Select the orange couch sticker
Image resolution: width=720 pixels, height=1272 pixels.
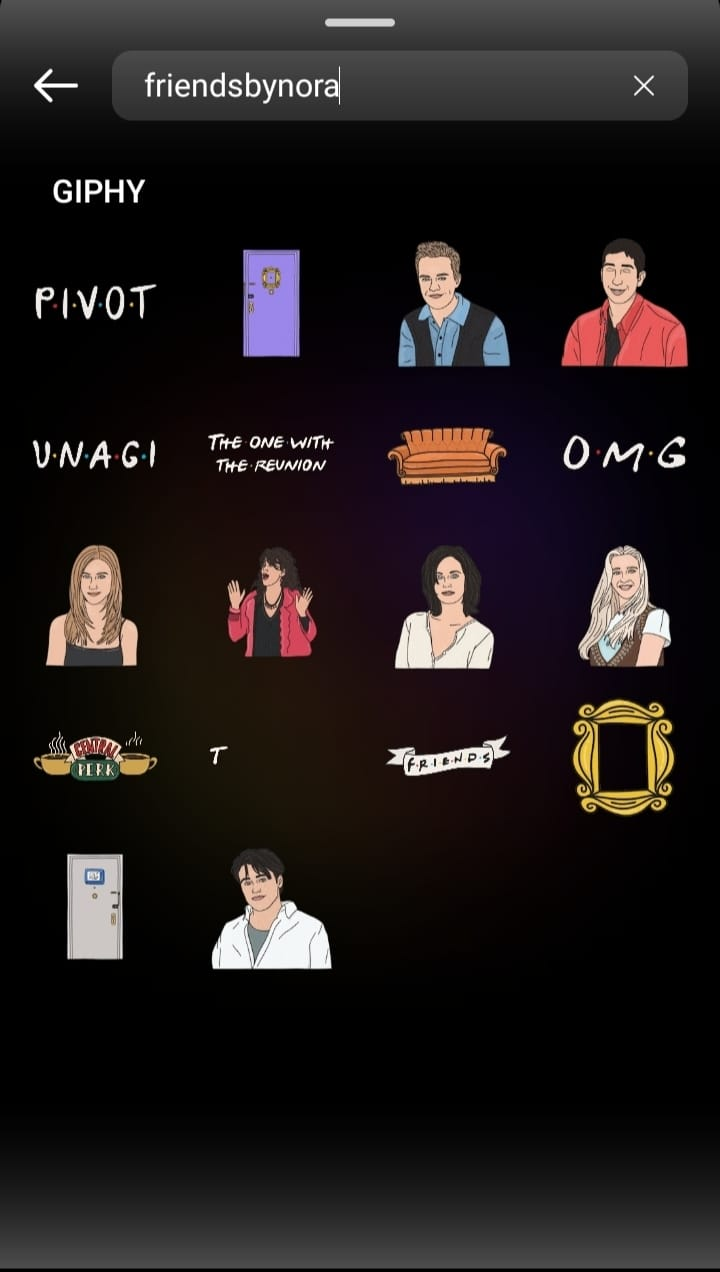point(447,456)
